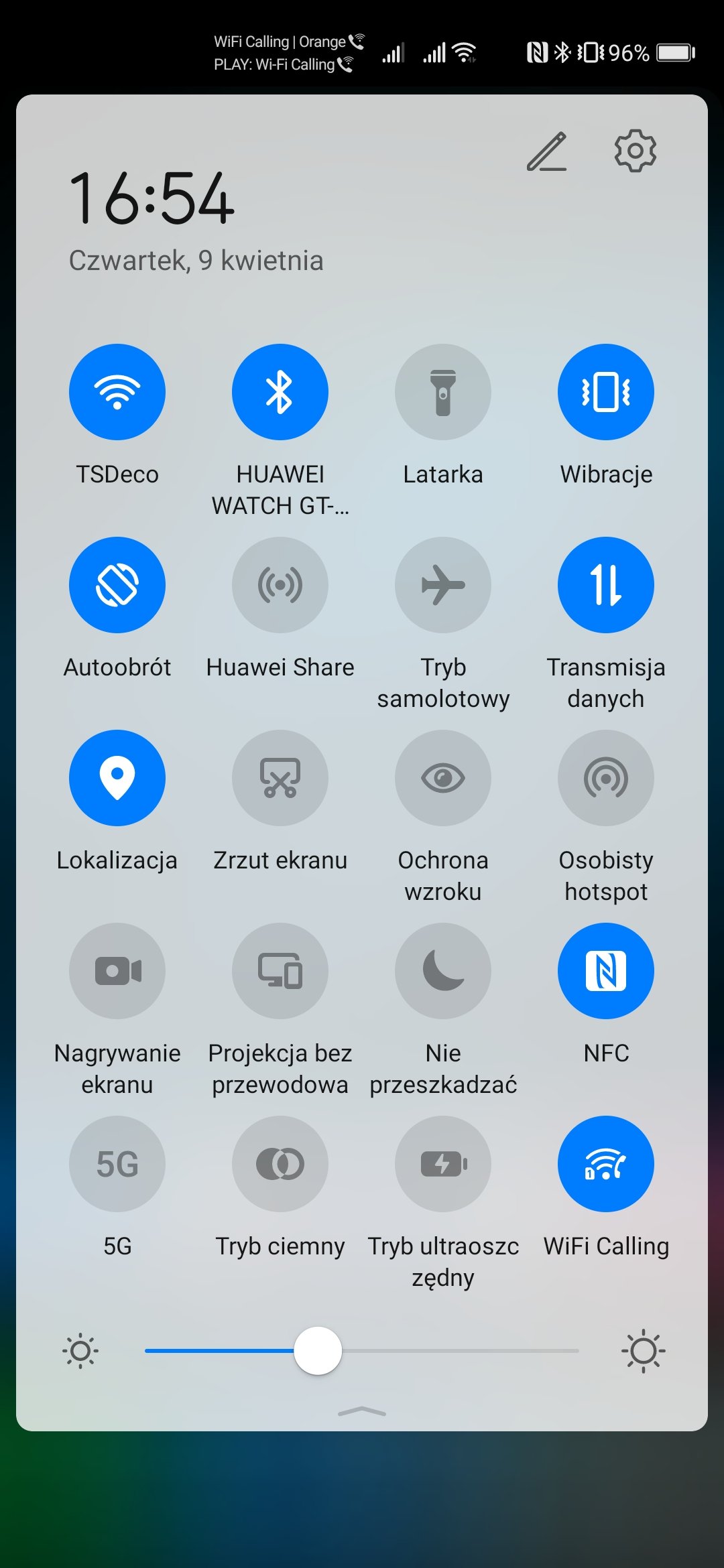Toggle the Wibracje sound mode
This screenshot has width=724, height=1568.
[606, 392]
